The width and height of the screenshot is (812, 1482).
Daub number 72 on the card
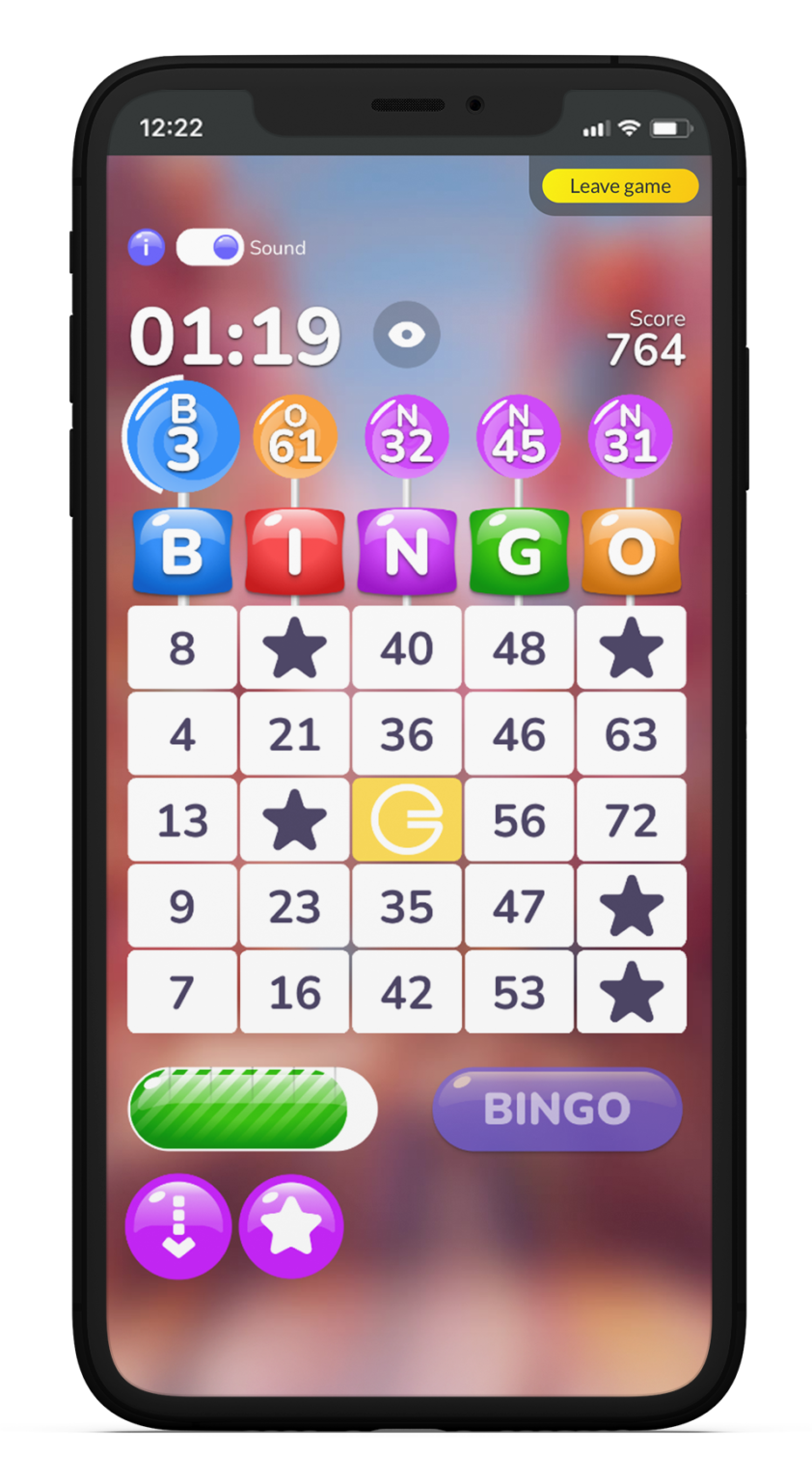point(632,820)
